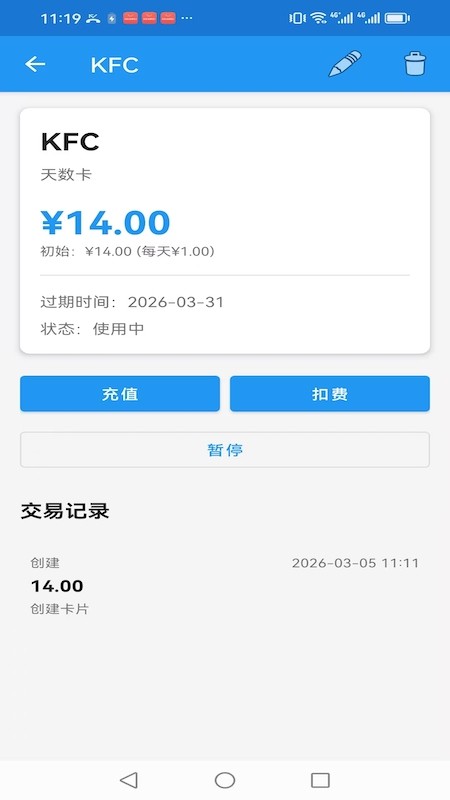The width and height of the screenshot is (450, 800).
Task: Tap the 充值 recharge button
Action: click(x=120, y=393)
